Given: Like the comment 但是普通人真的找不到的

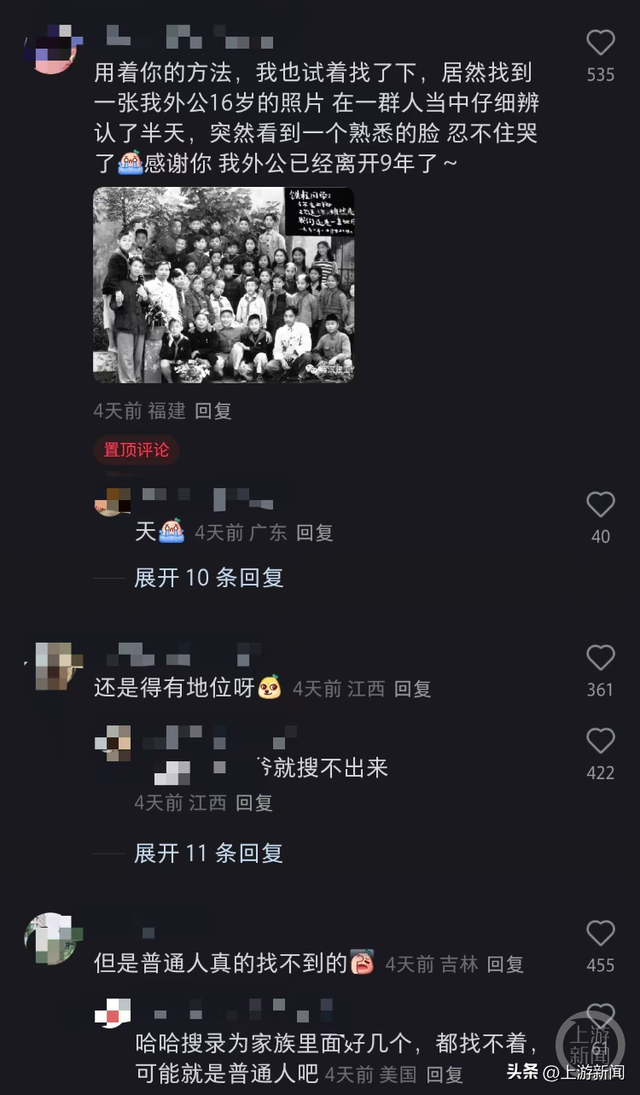Looking at the screenshot, I should tap(600, 933).
